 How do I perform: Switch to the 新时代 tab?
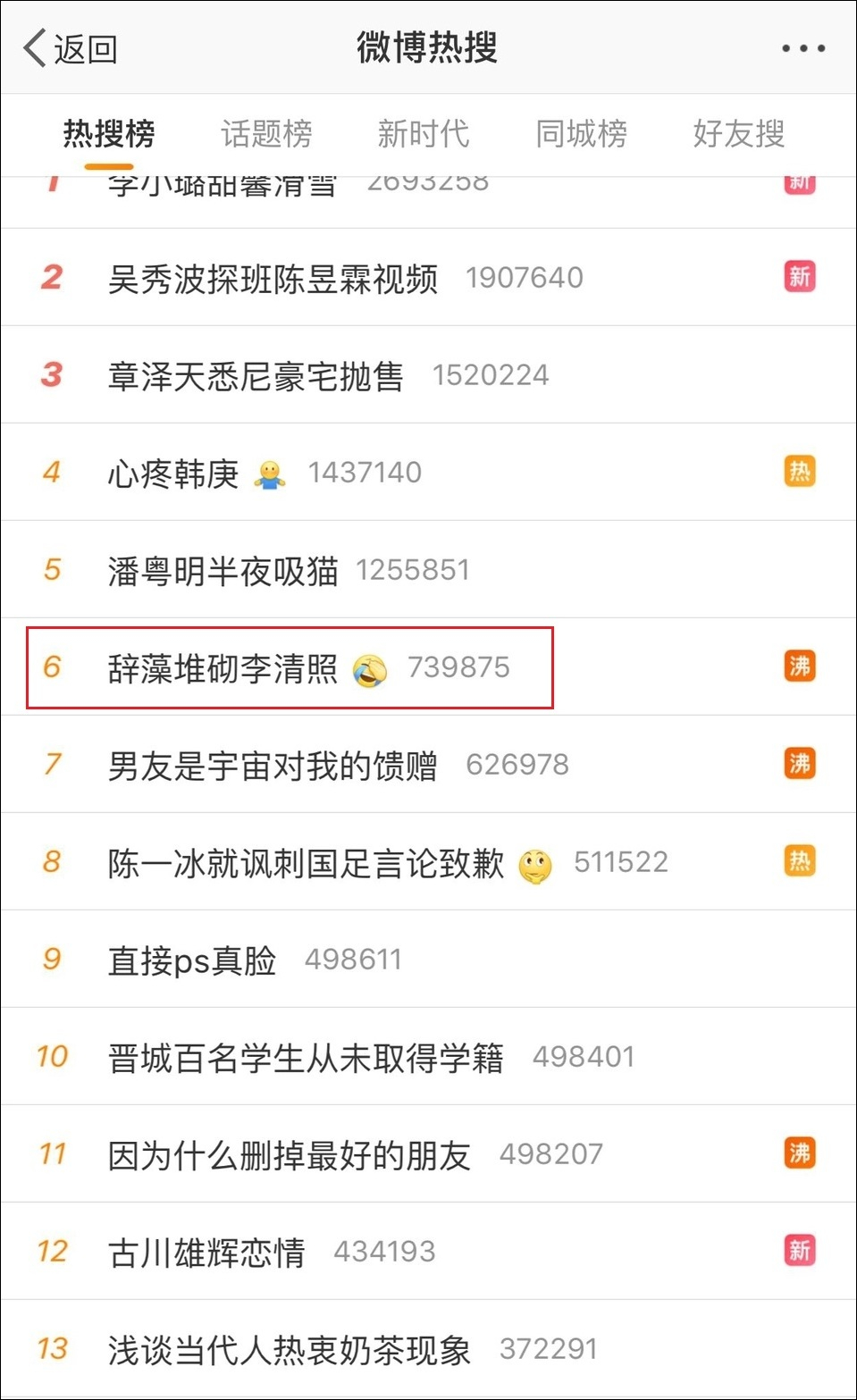point(423,134)
